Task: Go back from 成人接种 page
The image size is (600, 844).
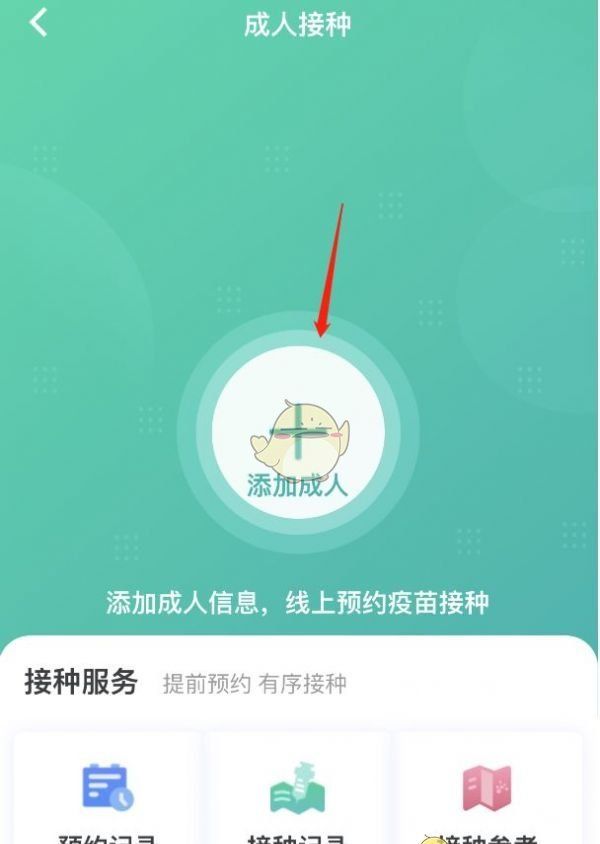Action: tap(38, 23)
